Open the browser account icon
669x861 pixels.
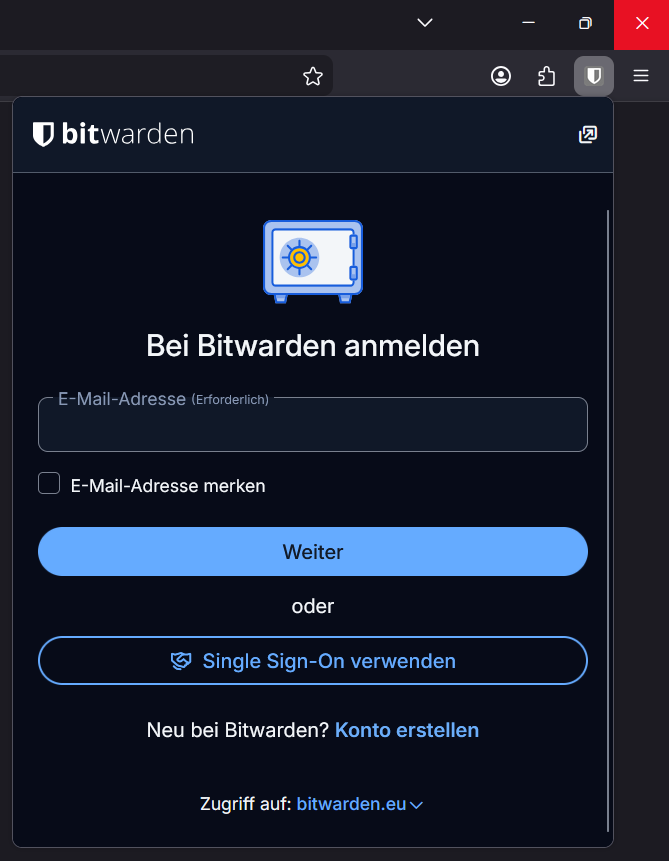(501, 76)
